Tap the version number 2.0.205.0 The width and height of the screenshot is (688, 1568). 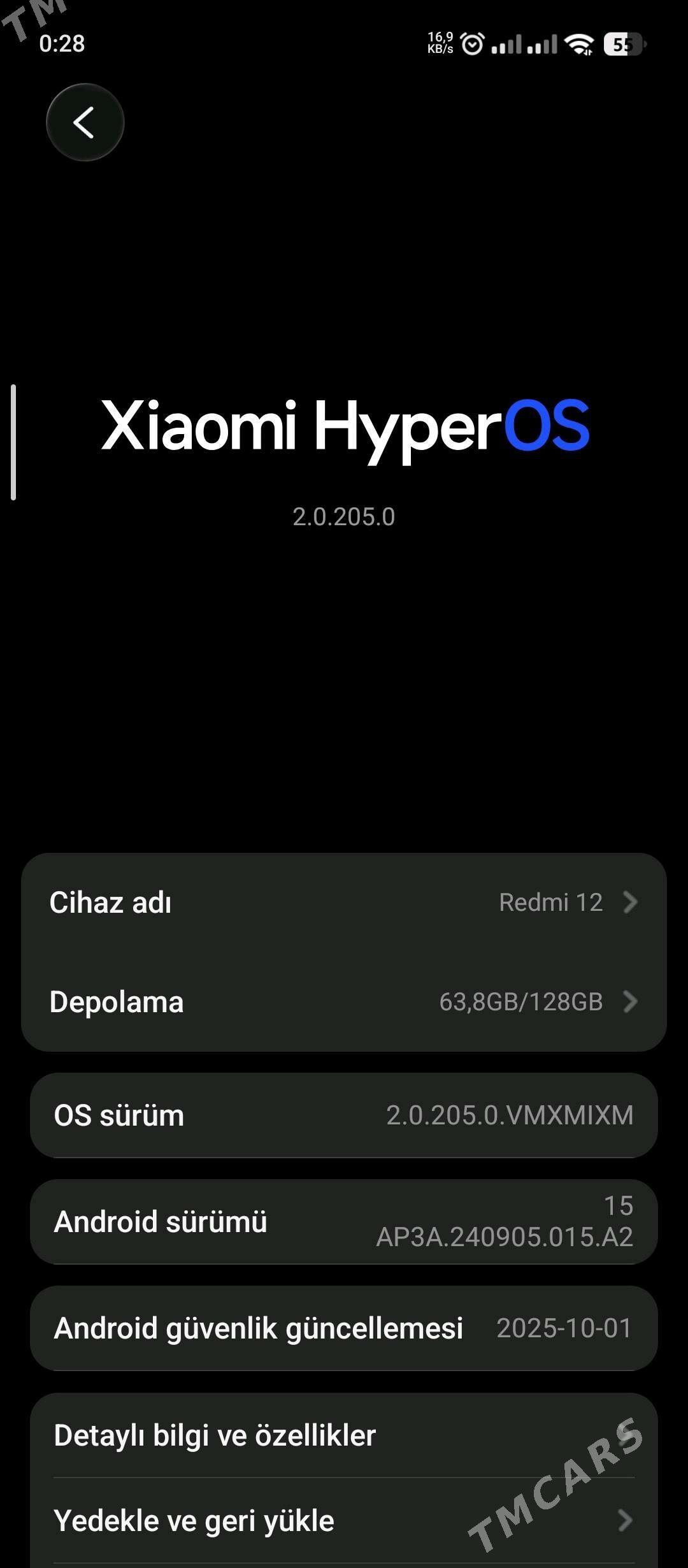344,516
